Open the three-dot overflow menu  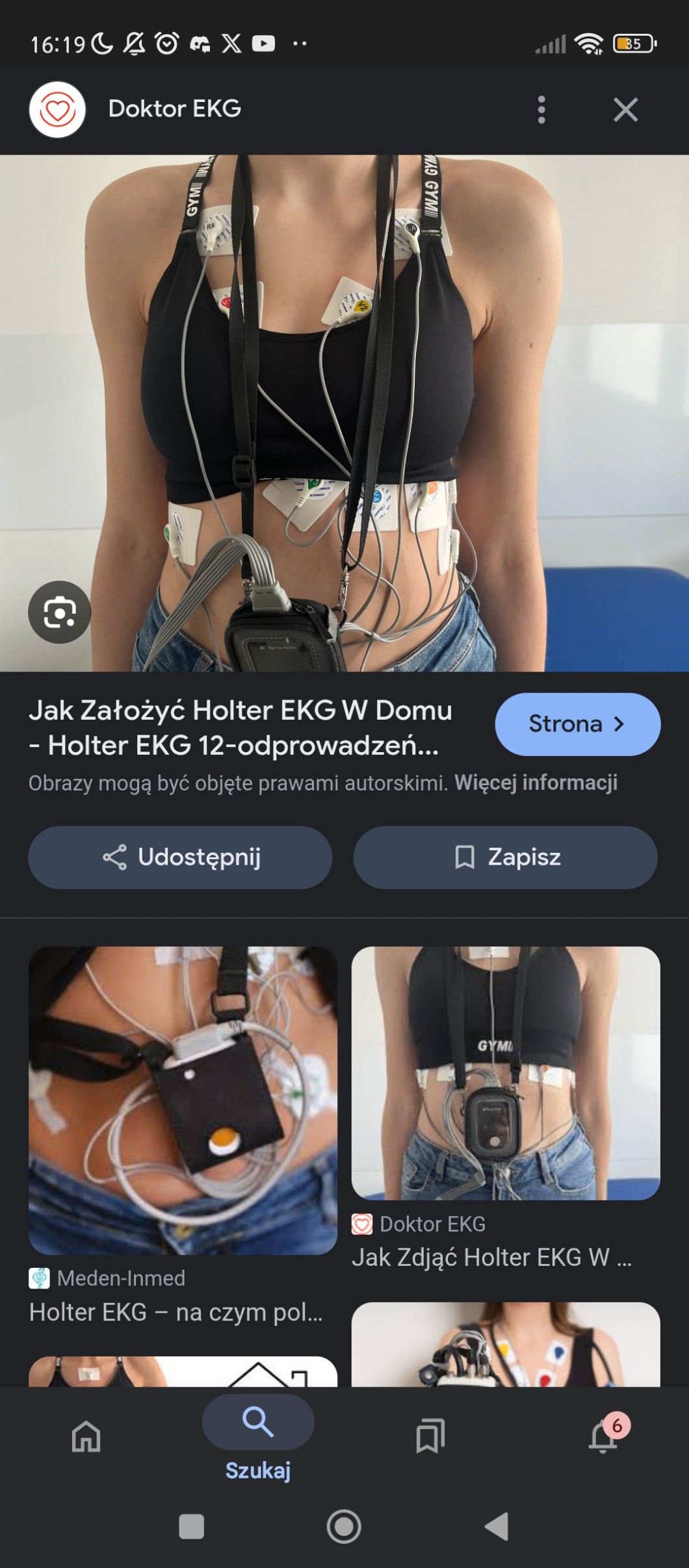pyautogui.click(x=541, y=110)
